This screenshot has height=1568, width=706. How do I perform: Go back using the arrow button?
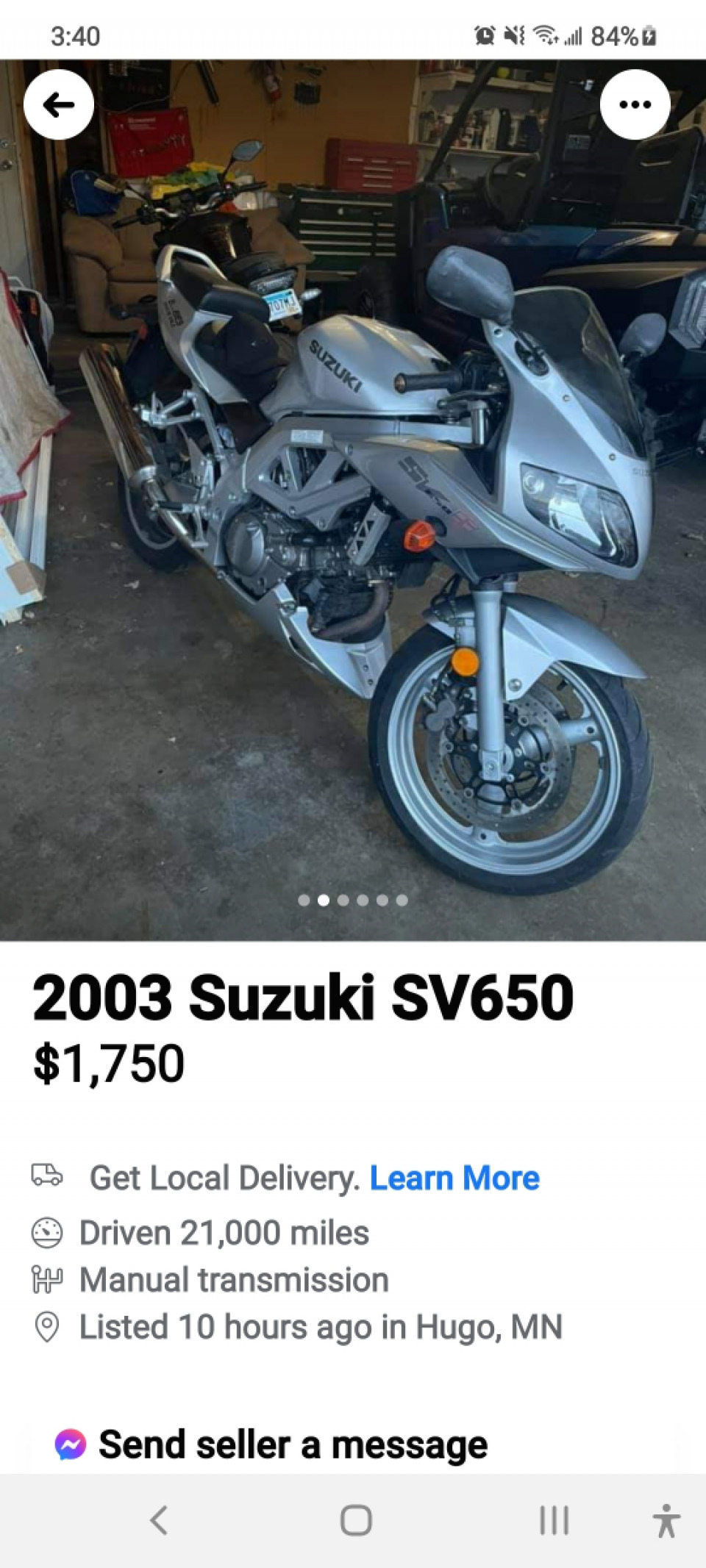(59, 104)
